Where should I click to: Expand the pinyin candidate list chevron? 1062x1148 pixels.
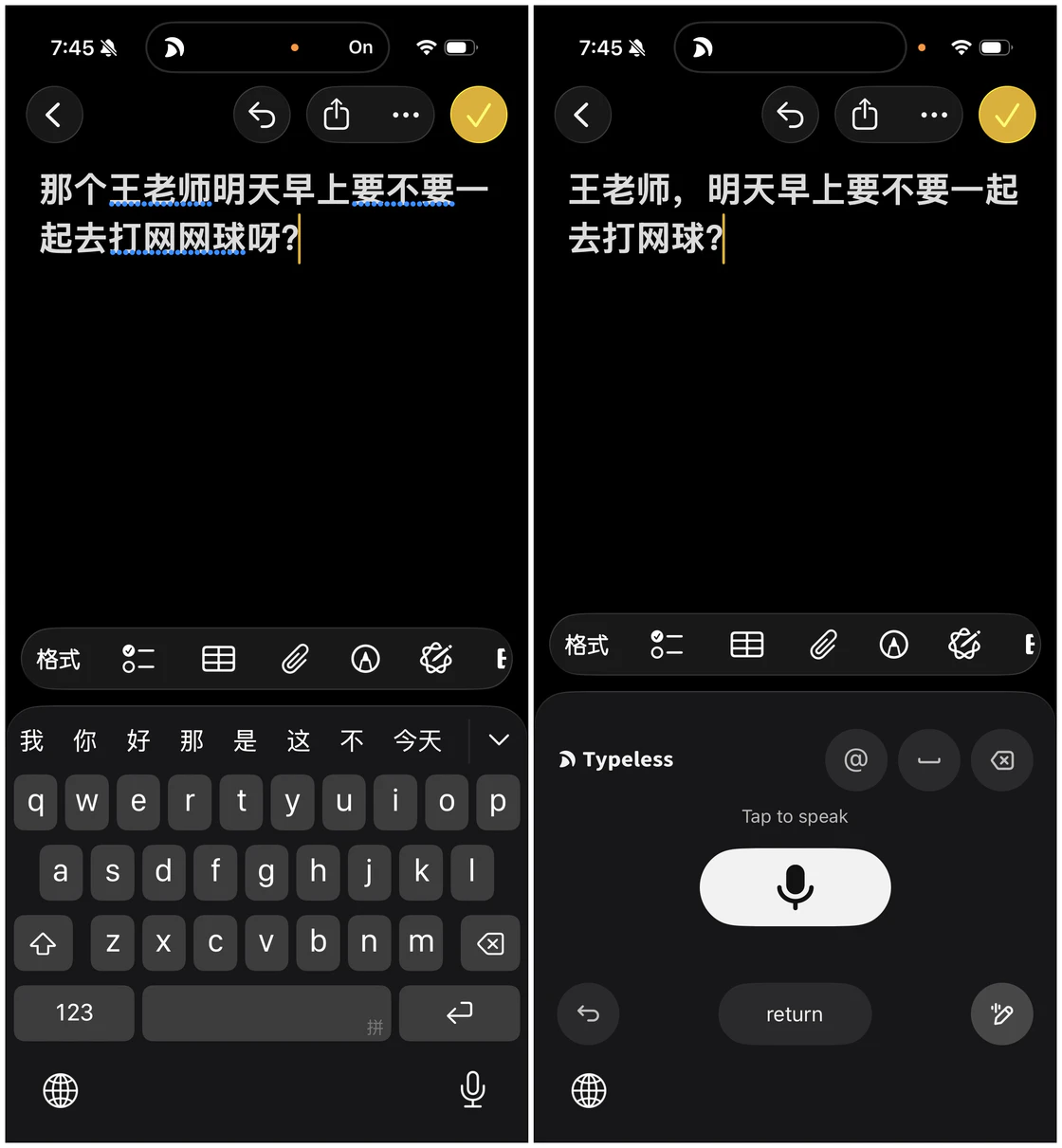(499, 740)
